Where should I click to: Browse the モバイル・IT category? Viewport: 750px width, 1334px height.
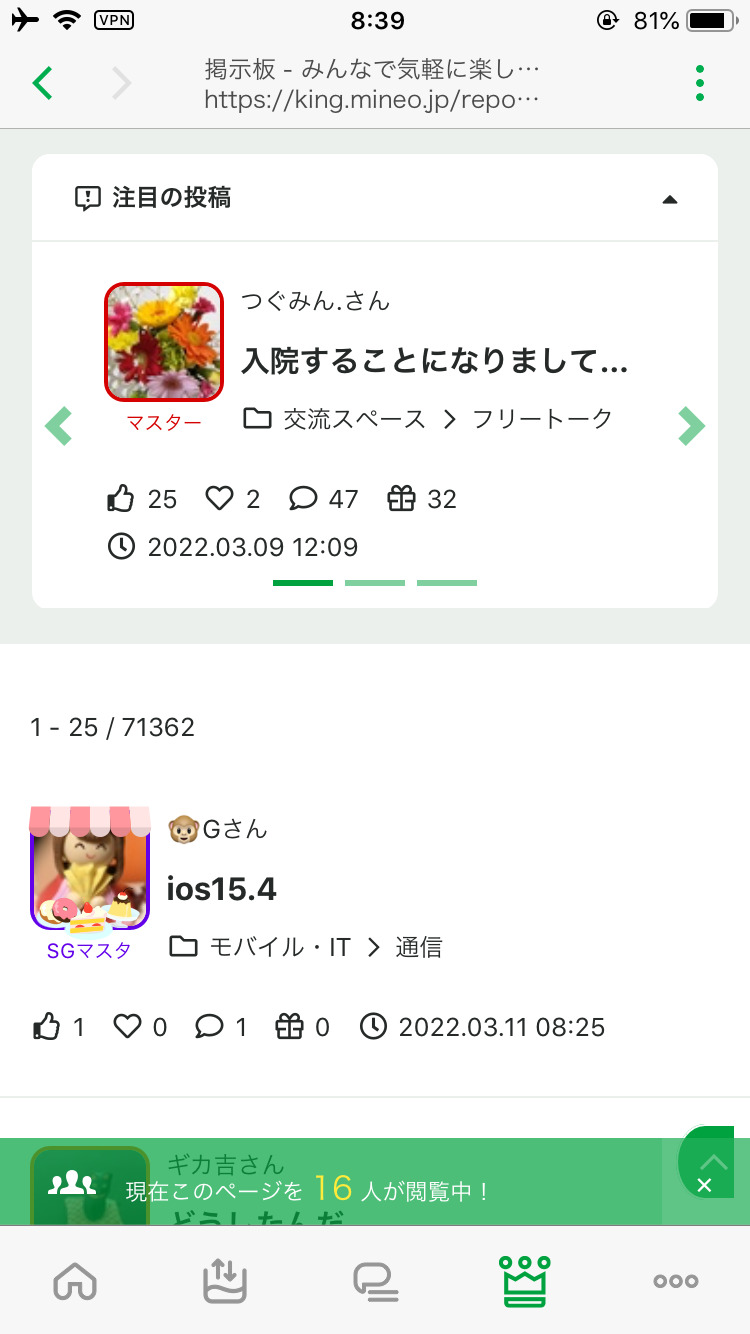[x=279, y=947]
